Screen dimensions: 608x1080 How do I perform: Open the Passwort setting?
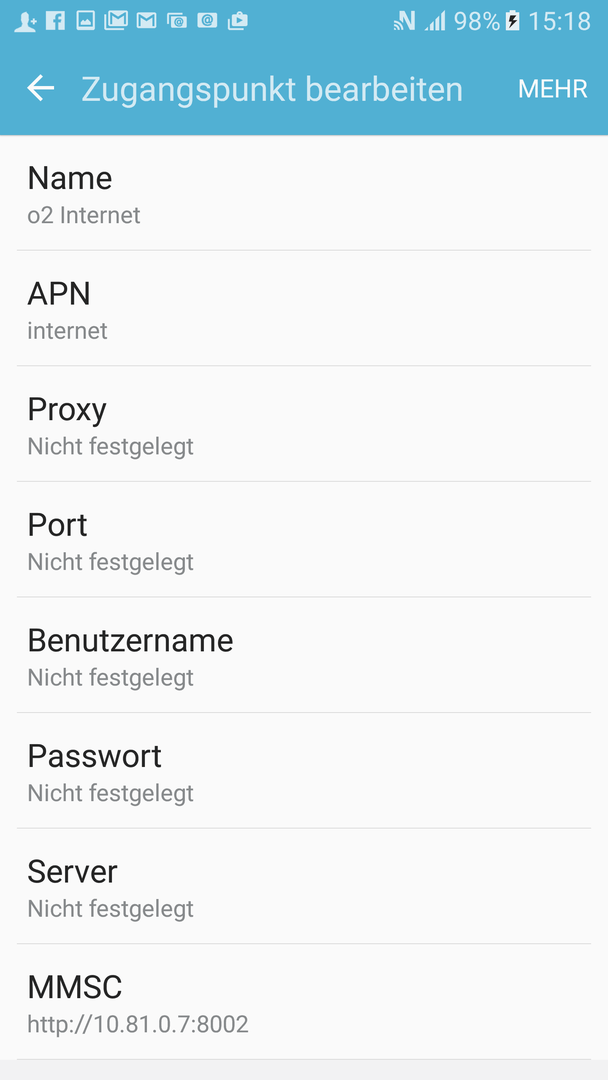pyautogui.click(x=304, y=771)
